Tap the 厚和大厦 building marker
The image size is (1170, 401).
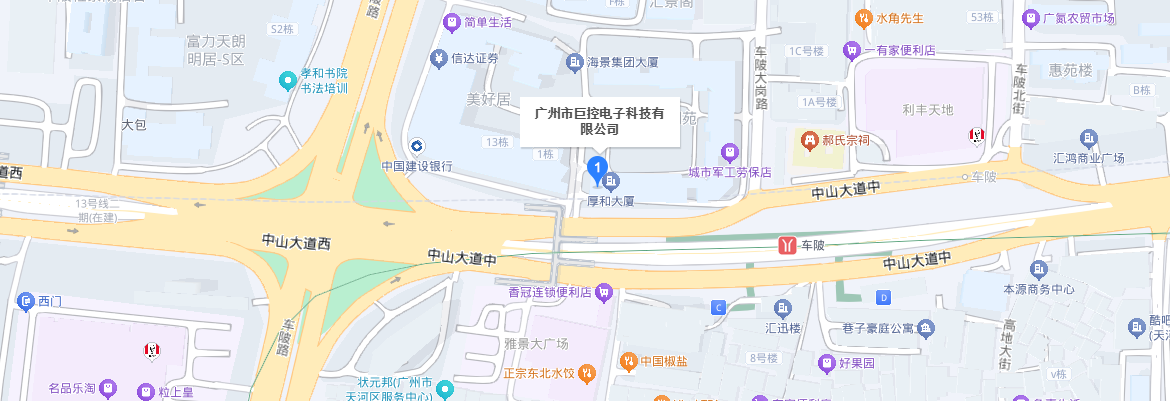[x=612, y=181]
